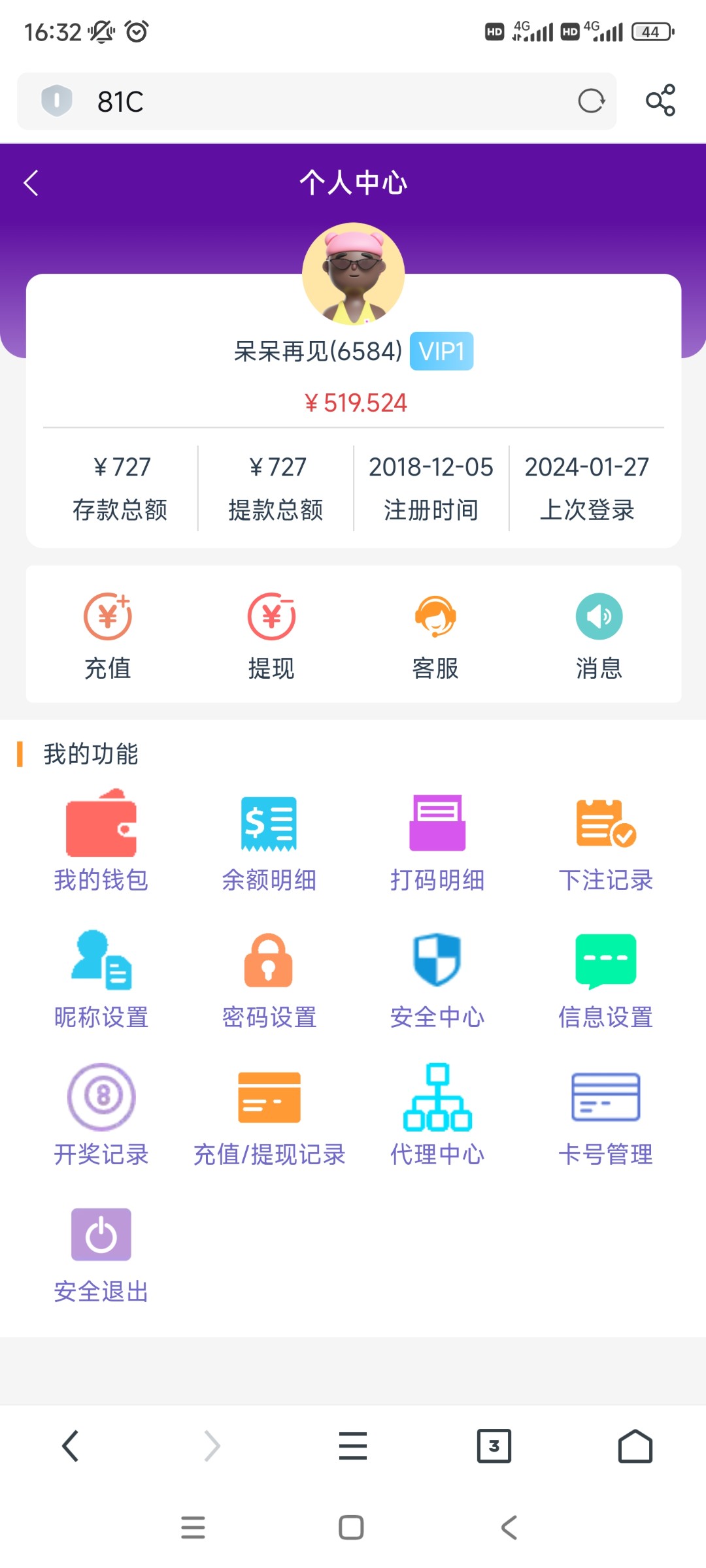Image resolution: width=706 pixels, height=1568 pixels.
Task: Open 信息设置 message settings icon
Action: (x=605, y=960)
